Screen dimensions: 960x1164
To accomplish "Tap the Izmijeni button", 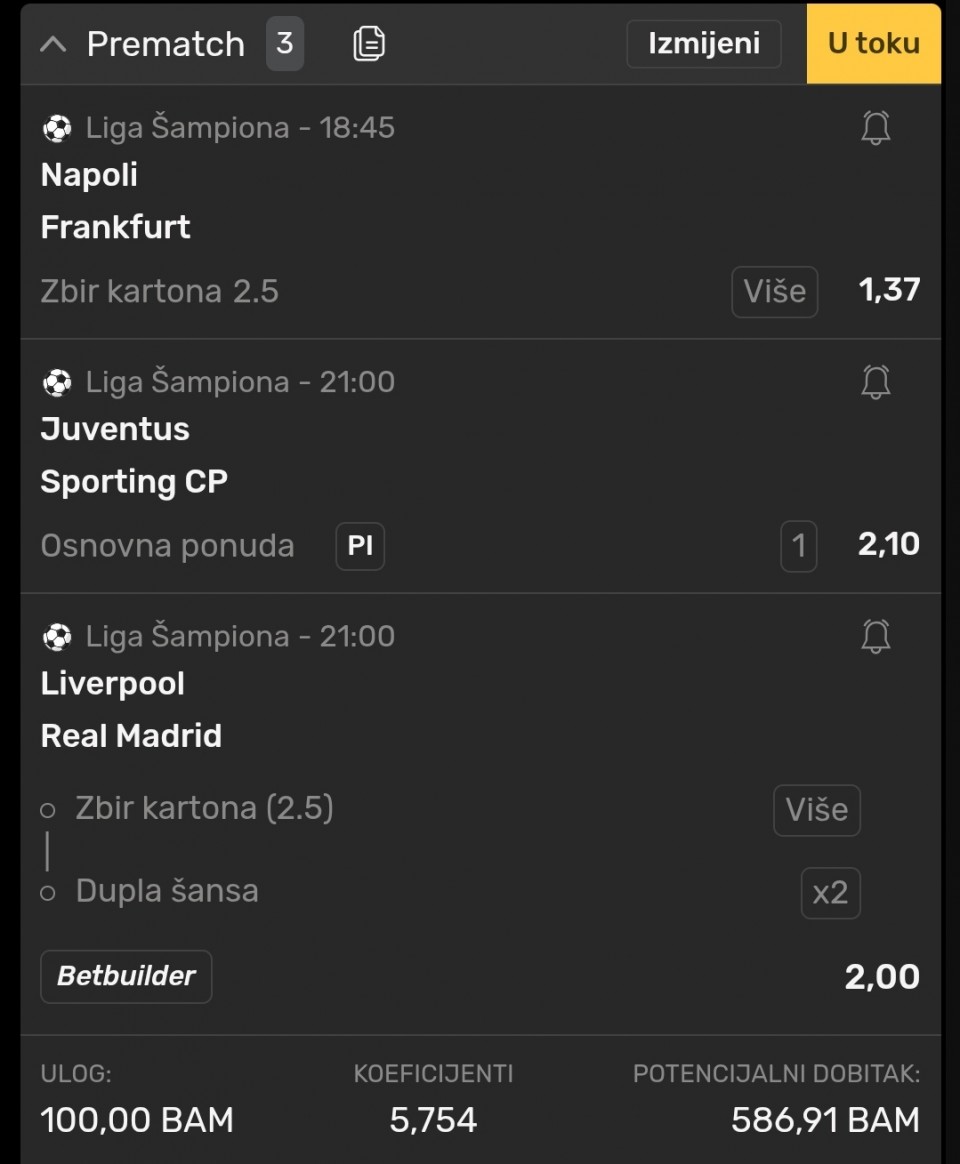I will (x=703, y=44).
